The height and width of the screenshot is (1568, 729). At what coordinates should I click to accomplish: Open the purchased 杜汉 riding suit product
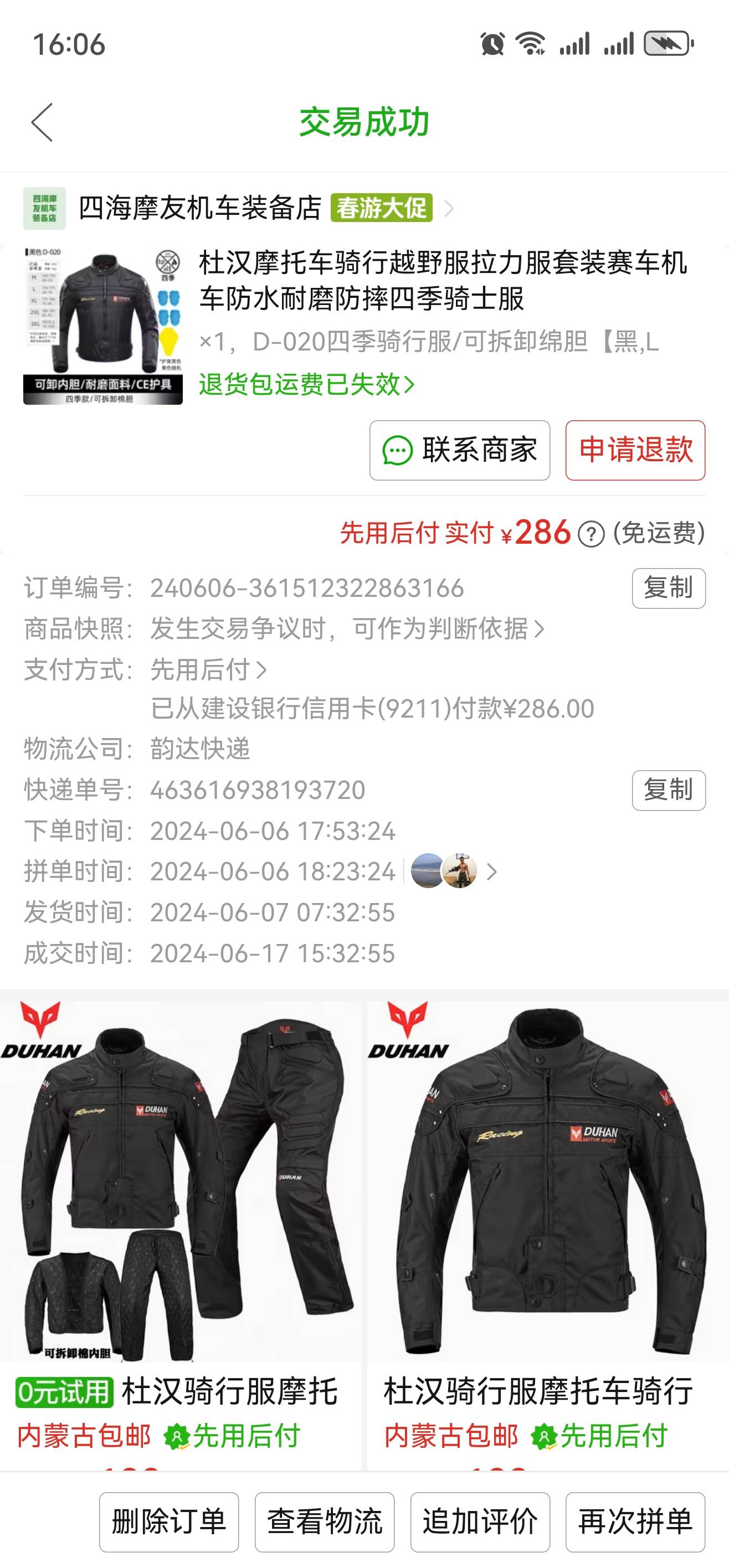pos(442,281)
